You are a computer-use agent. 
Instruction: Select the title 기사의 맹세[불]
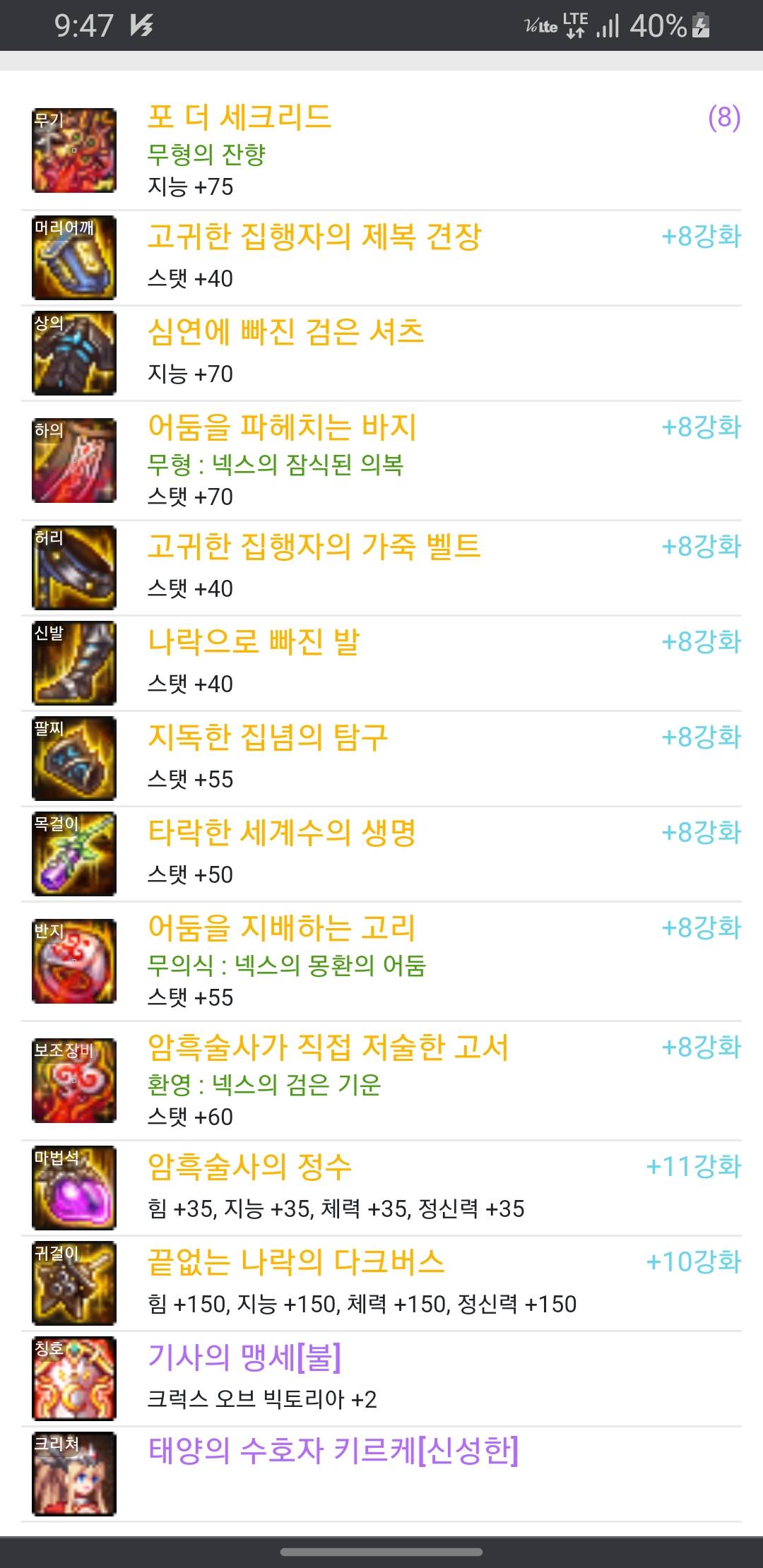click(244, 1358)
